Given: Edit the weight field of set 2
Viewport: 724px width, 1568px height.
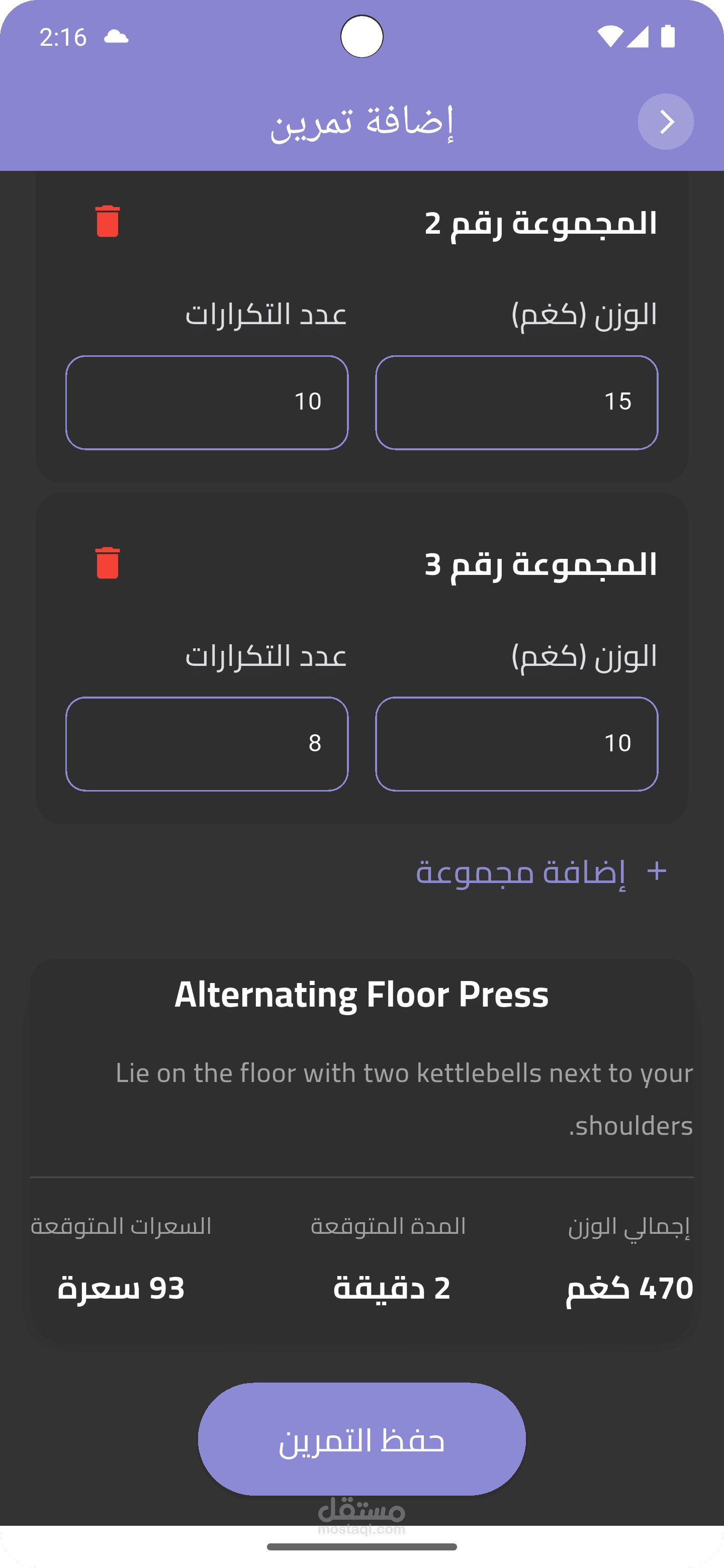Looking at the screenshot, I should 516,403.
